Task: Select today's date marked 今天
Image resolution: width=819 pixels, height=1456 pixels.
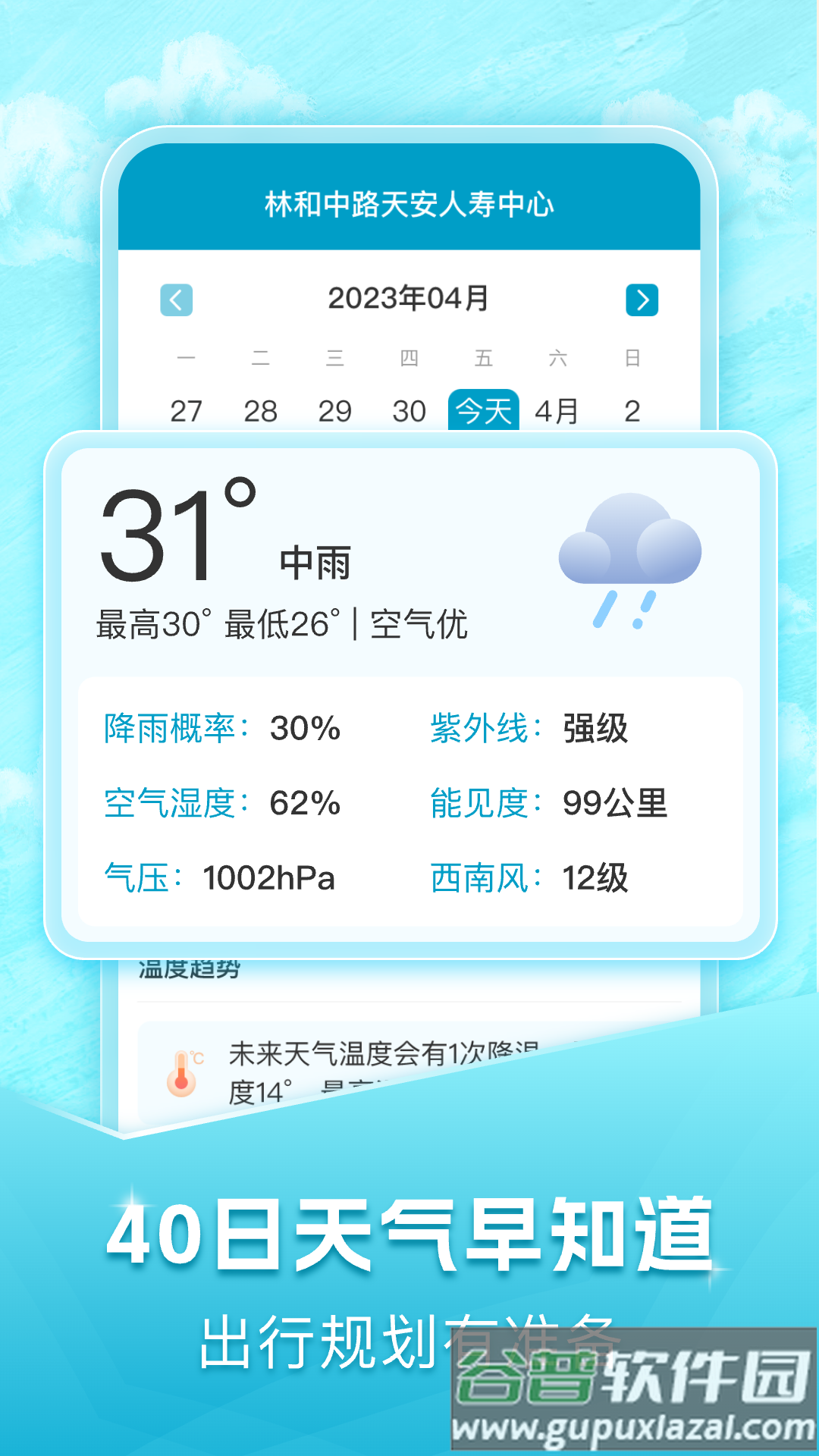Action: tap(485, 409)
